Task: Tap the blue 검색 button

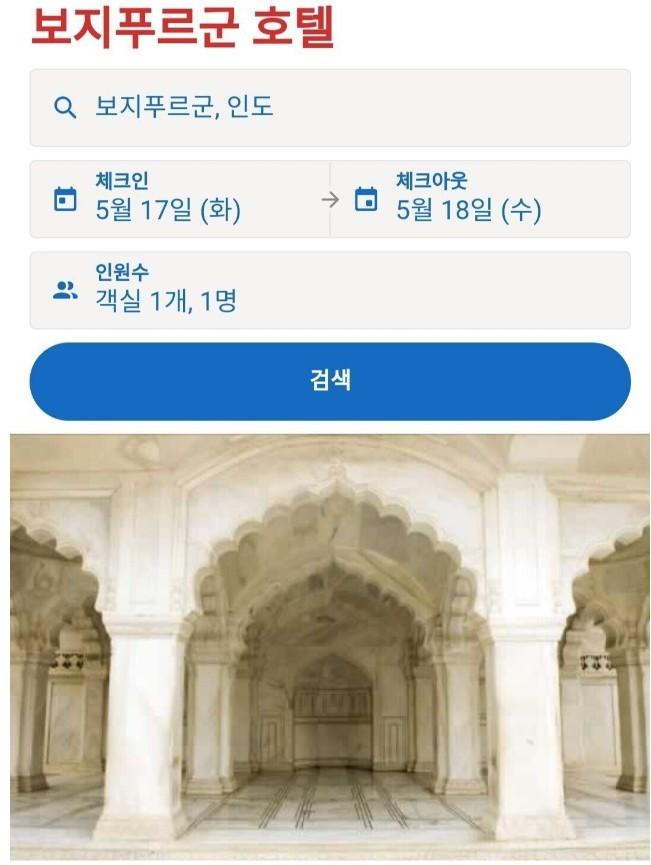Action: click(x=330, y=381)
